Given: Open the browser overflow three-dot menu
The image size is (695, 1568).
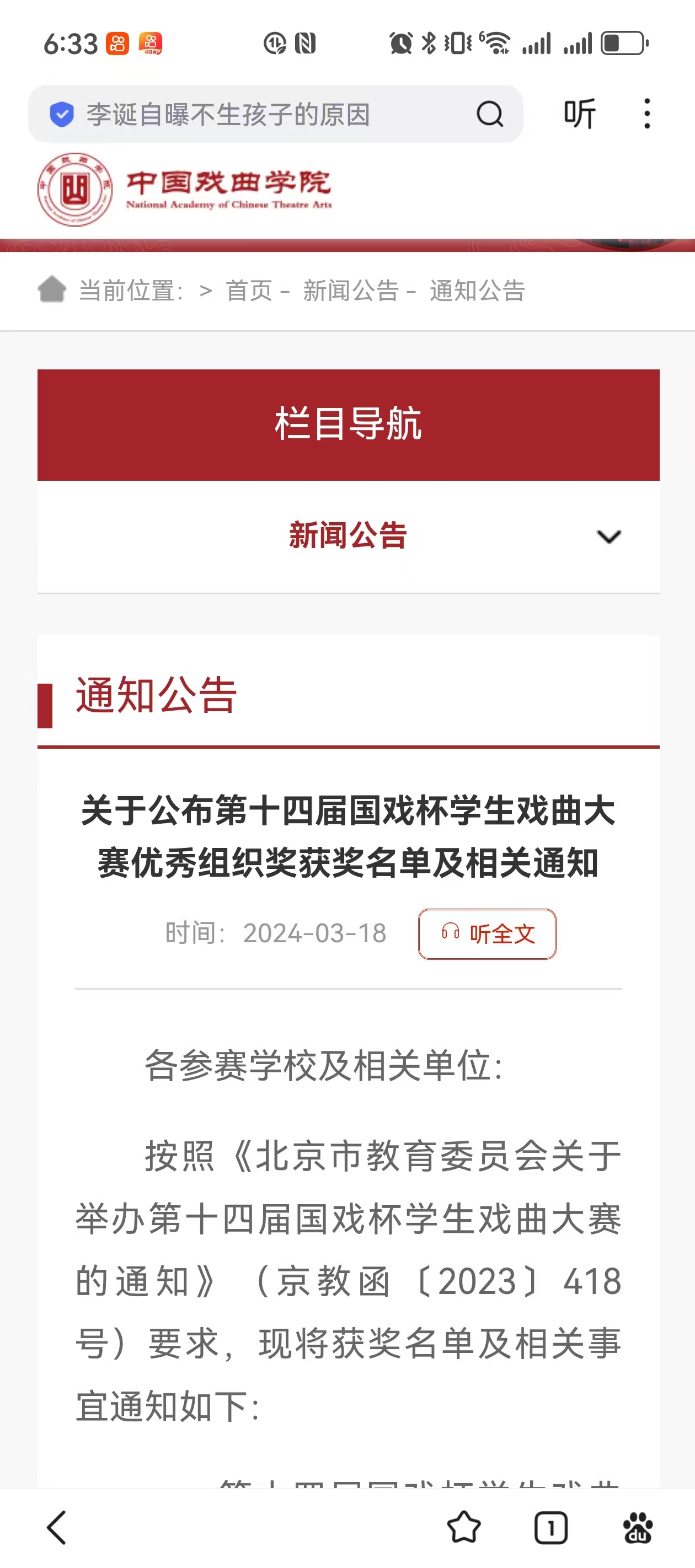Looking at the screenshot, I should tap(647, 113).
